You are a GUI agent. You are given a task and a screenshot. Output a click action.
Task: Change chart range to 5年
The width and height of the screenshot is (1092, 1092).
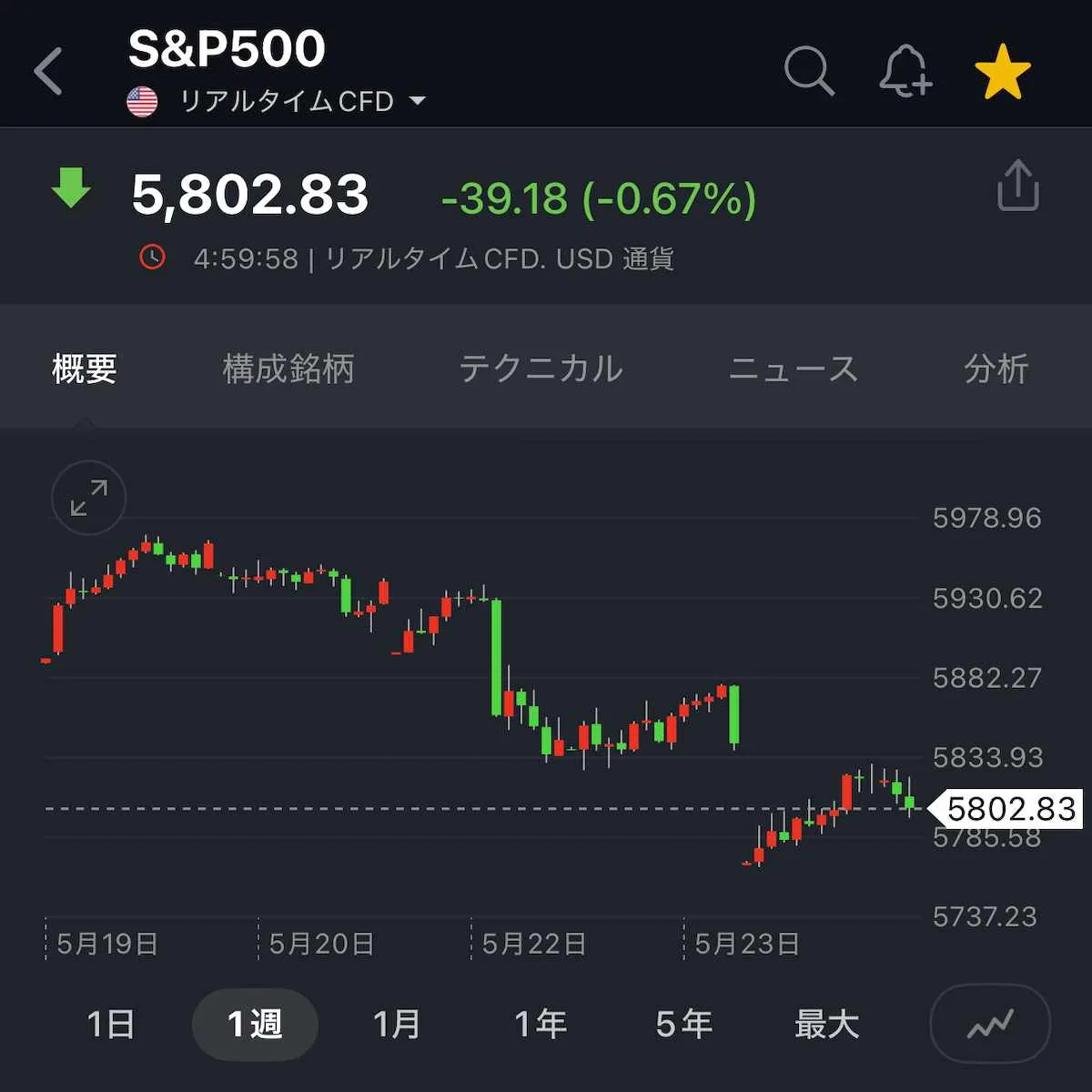pos(683,1025)
